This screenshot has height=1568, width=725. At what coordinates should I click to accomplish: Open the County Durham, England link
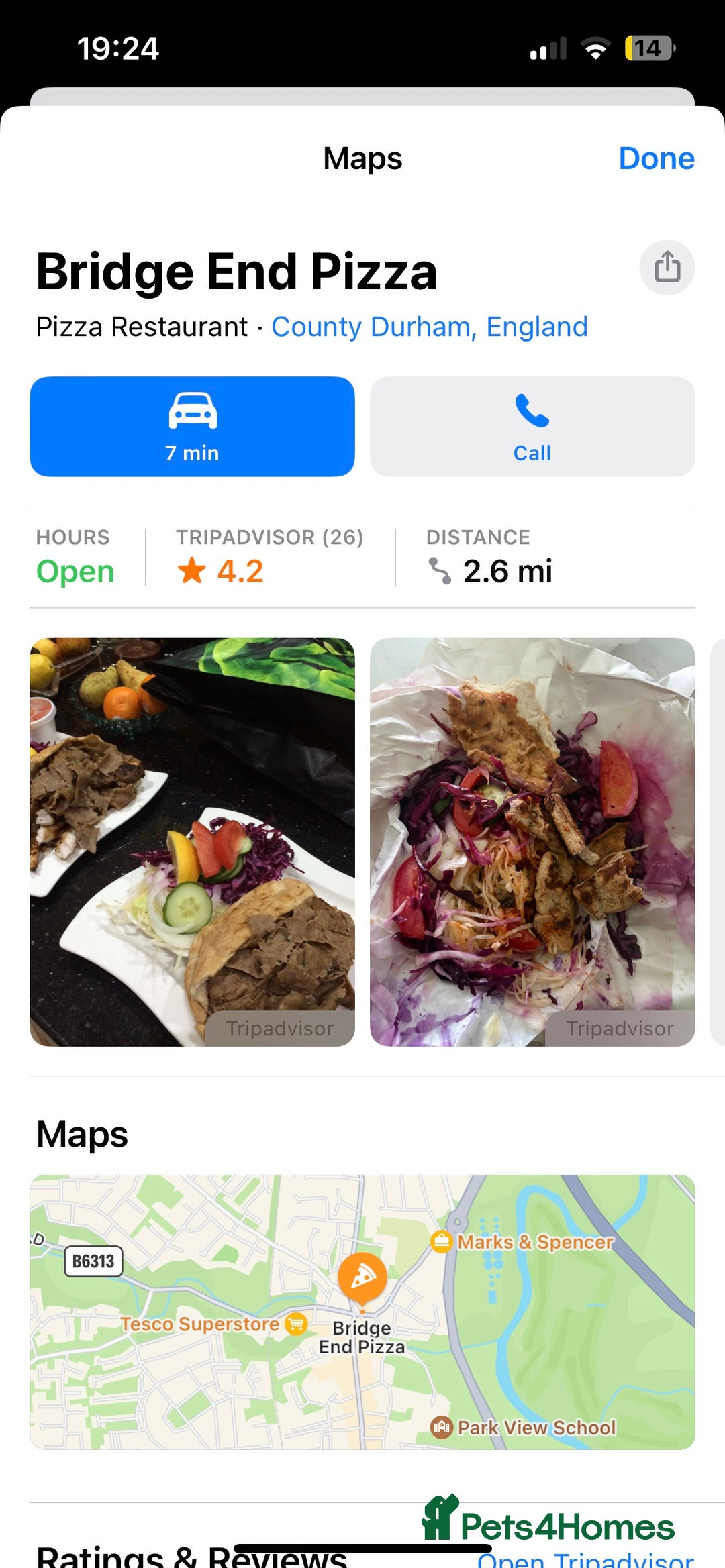coord(429,327)
